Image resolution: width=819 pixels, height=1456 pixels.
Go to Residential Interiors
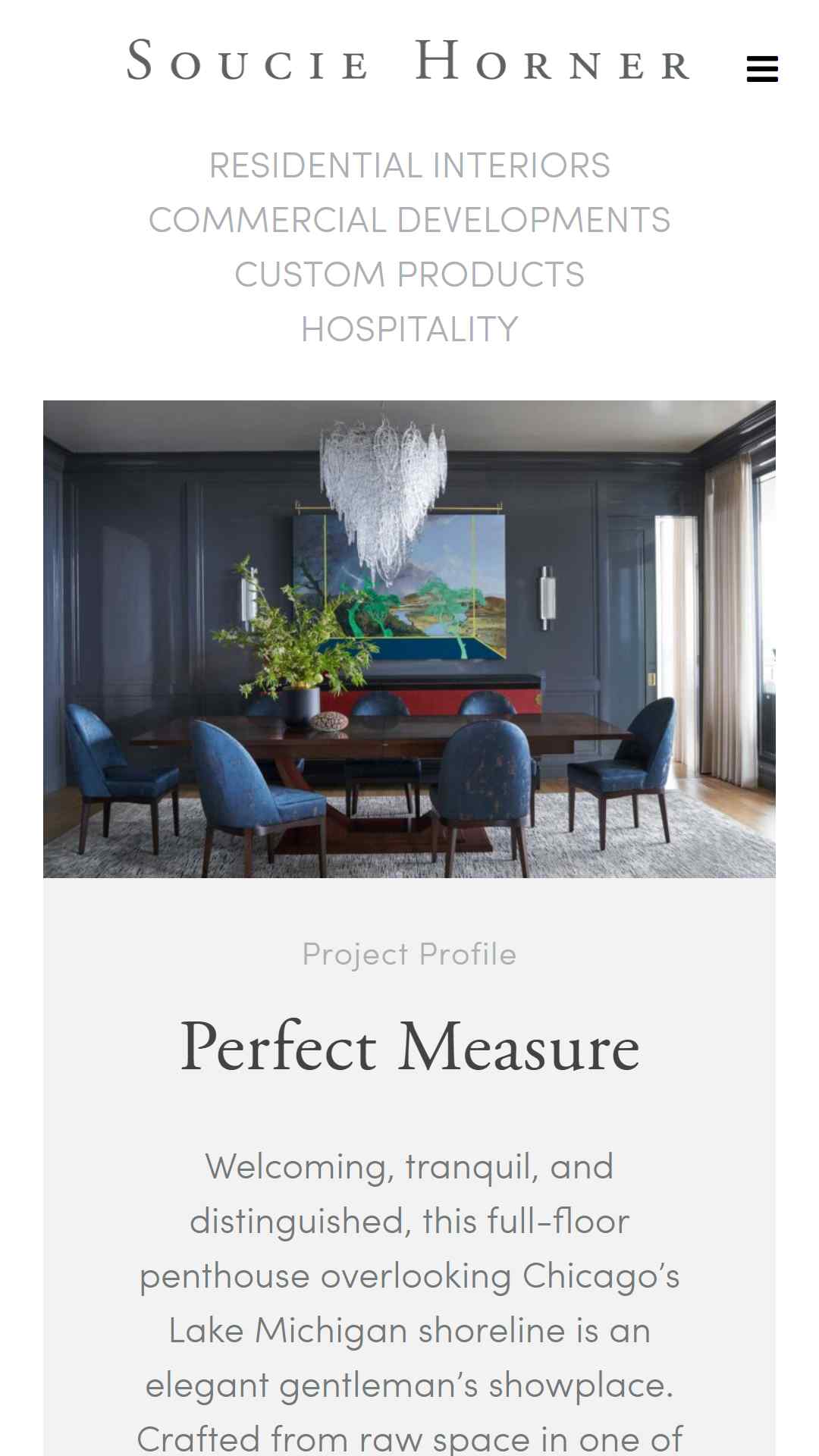[409, 165]
